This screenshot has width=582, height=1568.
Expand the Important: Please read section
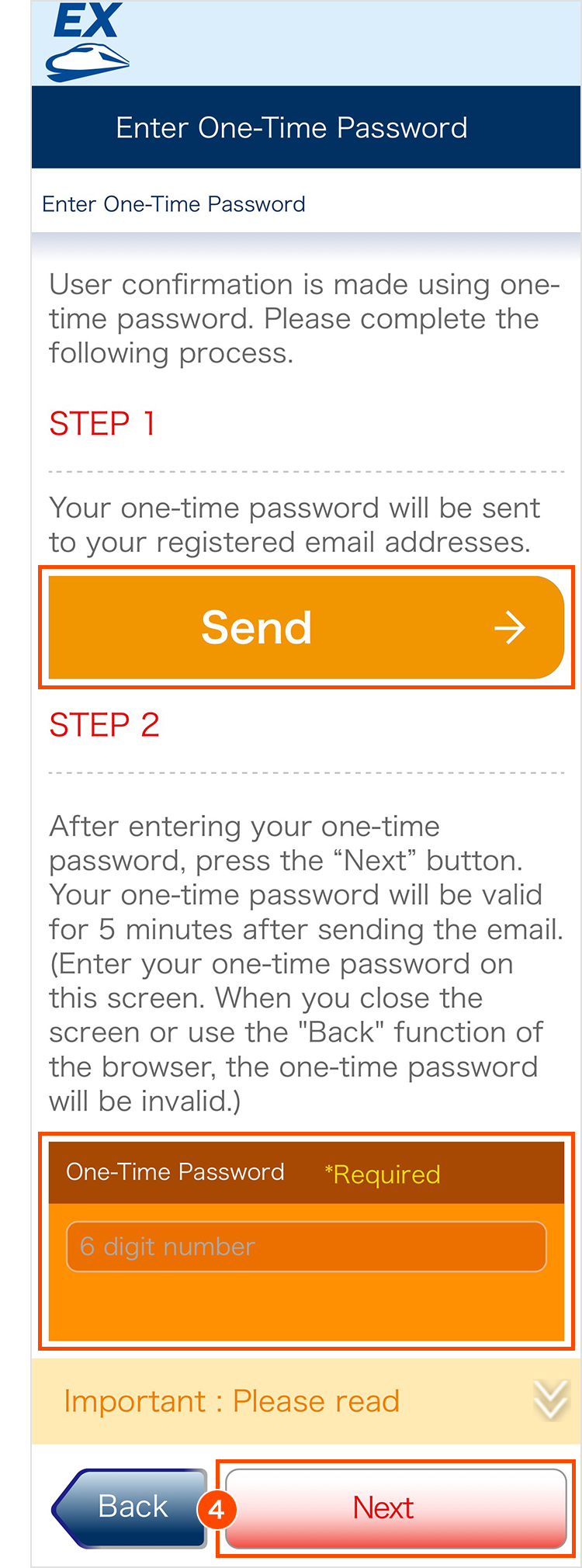tap(306, 1401)
